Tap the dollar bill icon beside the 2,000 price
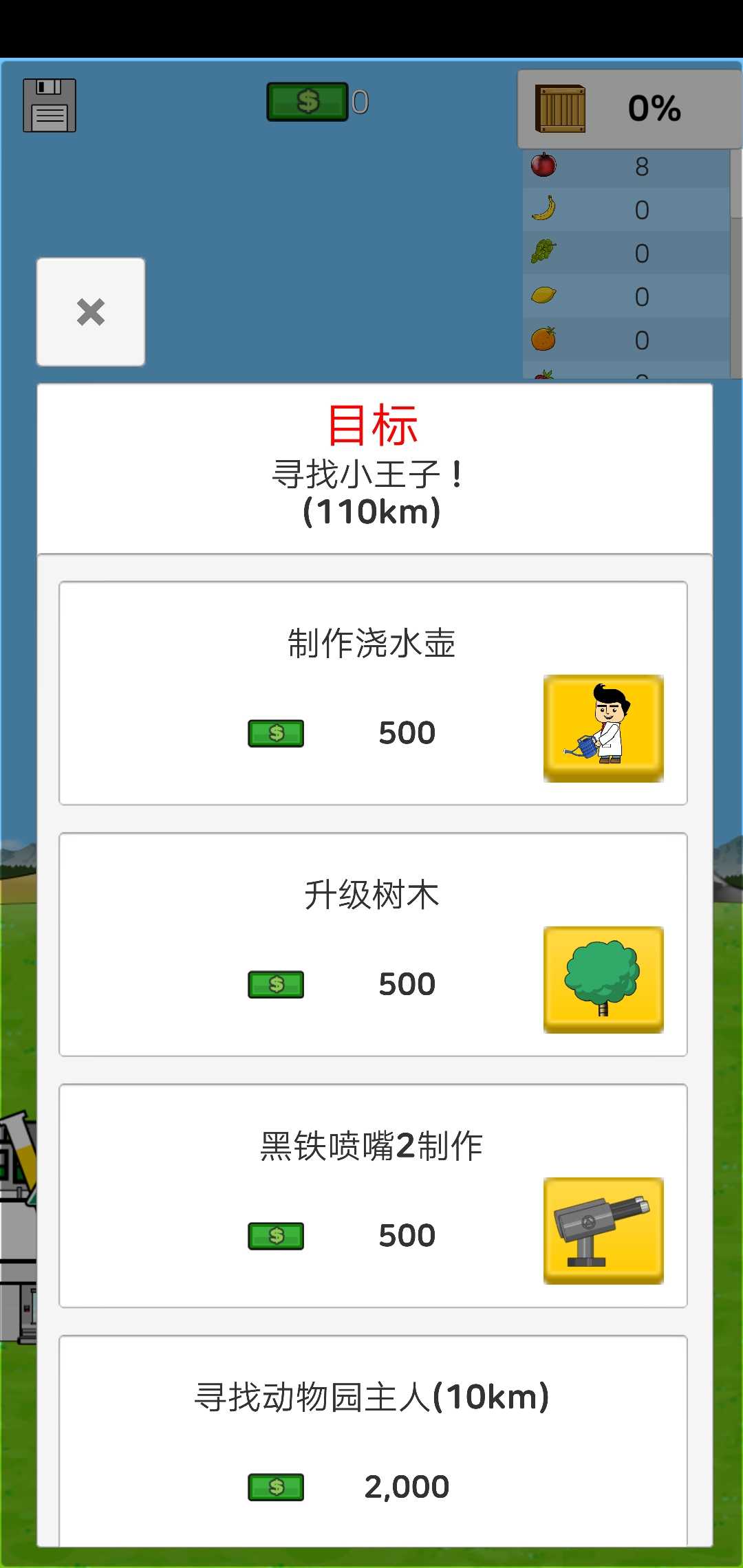The height and width of the screenshot is (1568, 743). pyautogui.click(x=275, y=1485)
